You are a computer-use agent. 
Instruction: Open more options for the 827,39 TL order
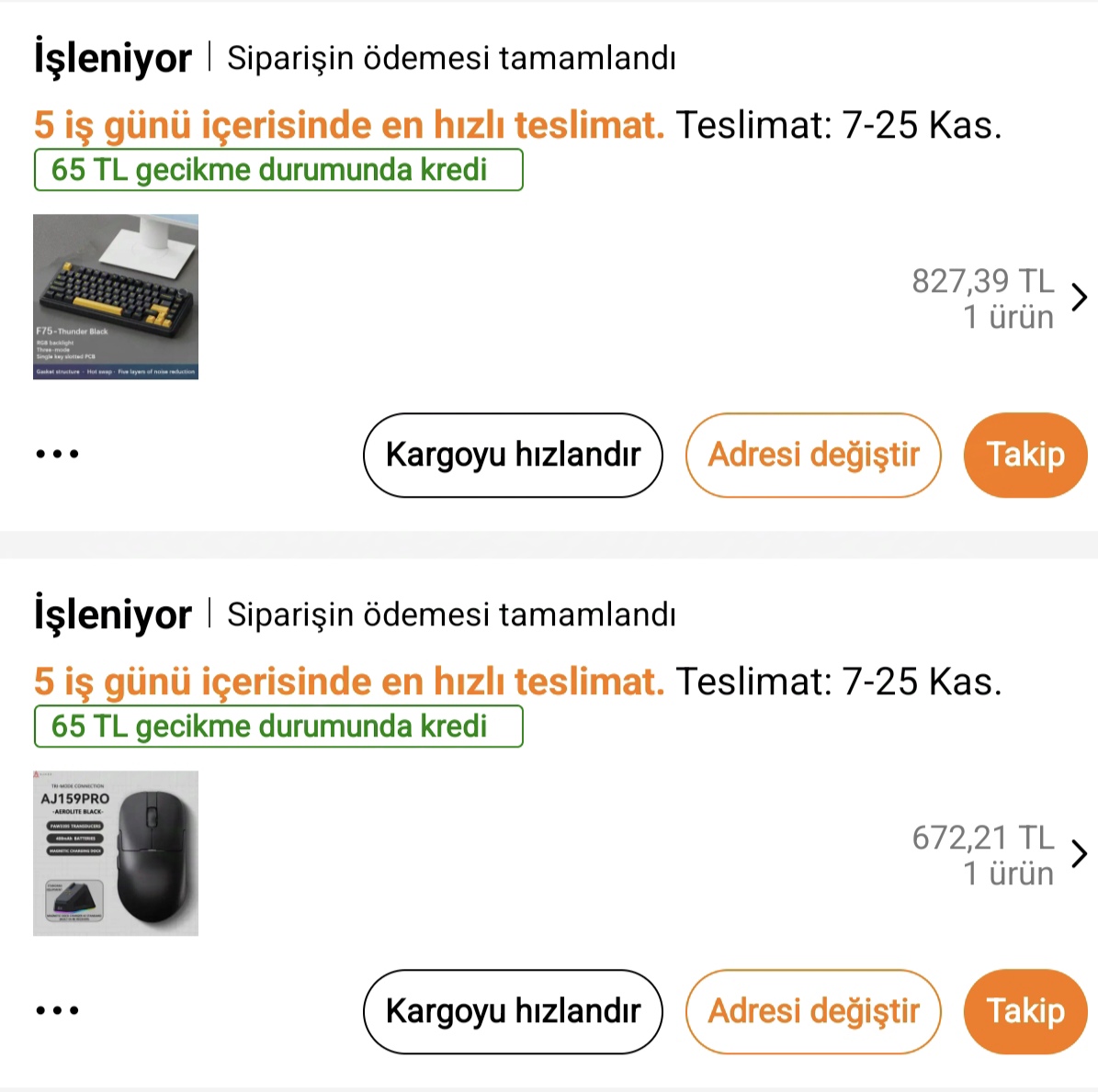point(57,454)
